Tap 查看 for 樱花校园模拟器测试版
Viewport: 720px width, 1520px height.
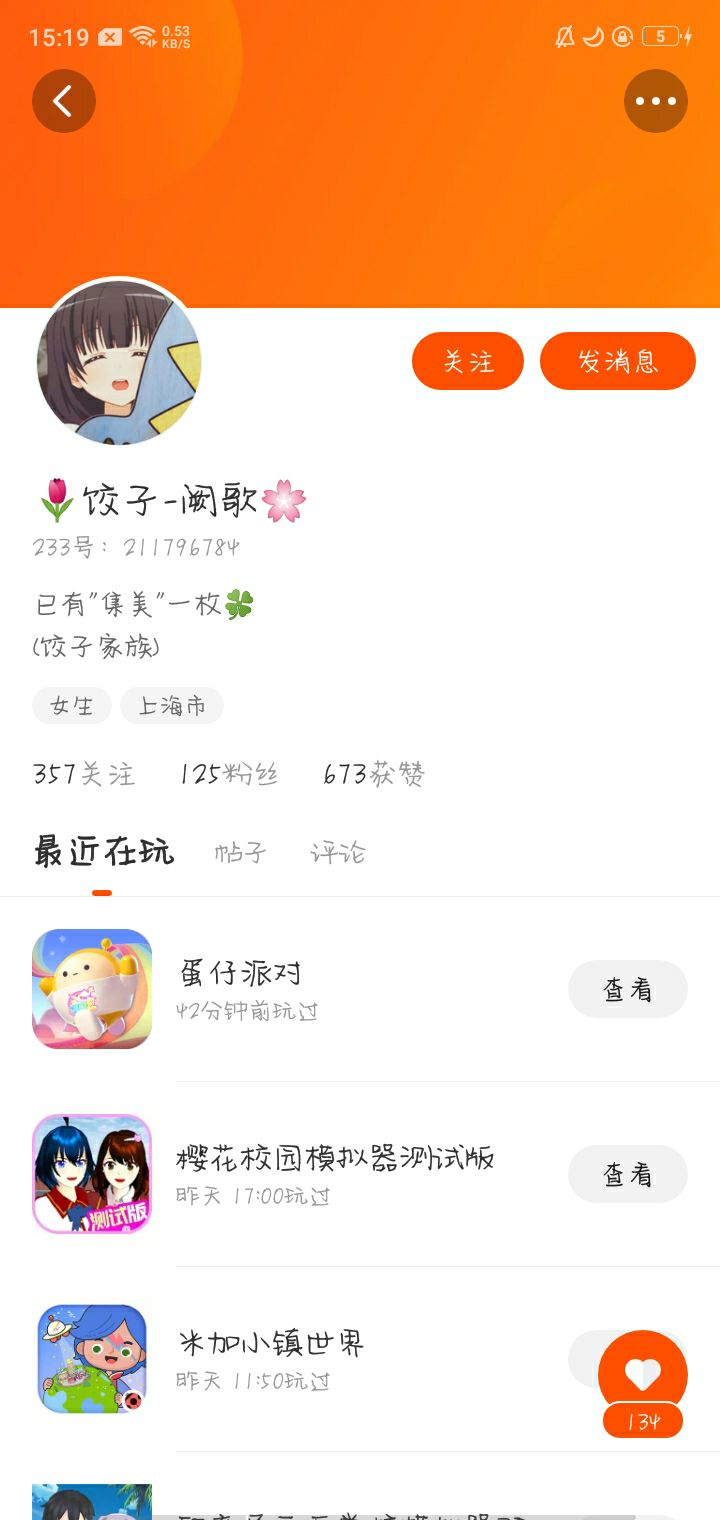[x=628, y=1174]
